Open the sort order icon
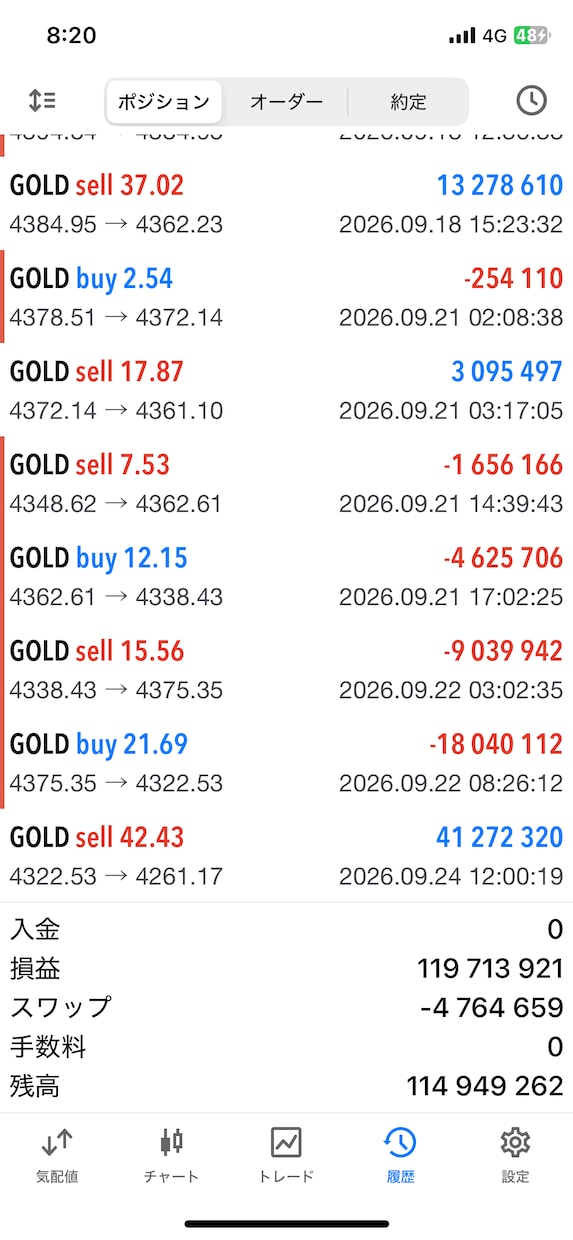573x1240 pixels. point(42,101)
